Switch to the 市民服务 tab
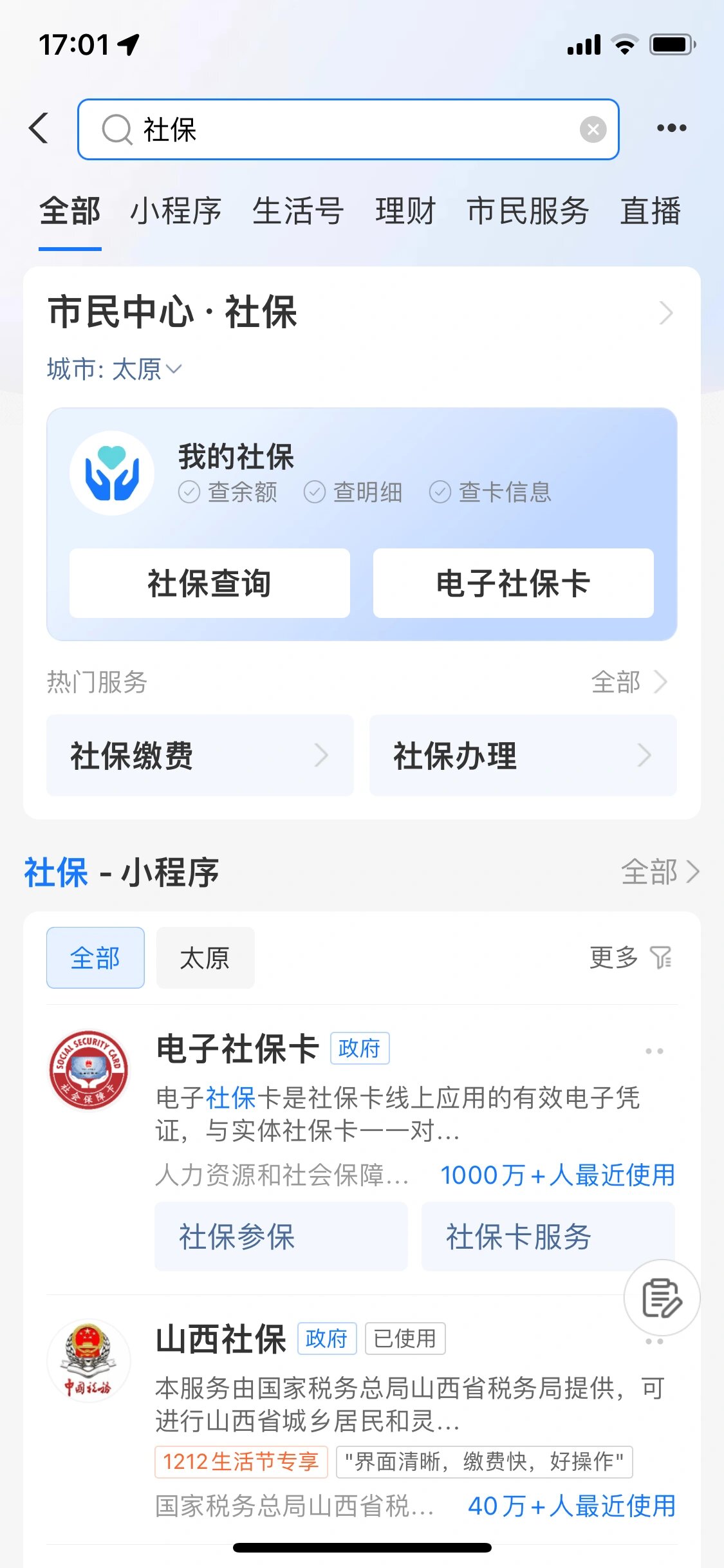 tap(528, 212)
